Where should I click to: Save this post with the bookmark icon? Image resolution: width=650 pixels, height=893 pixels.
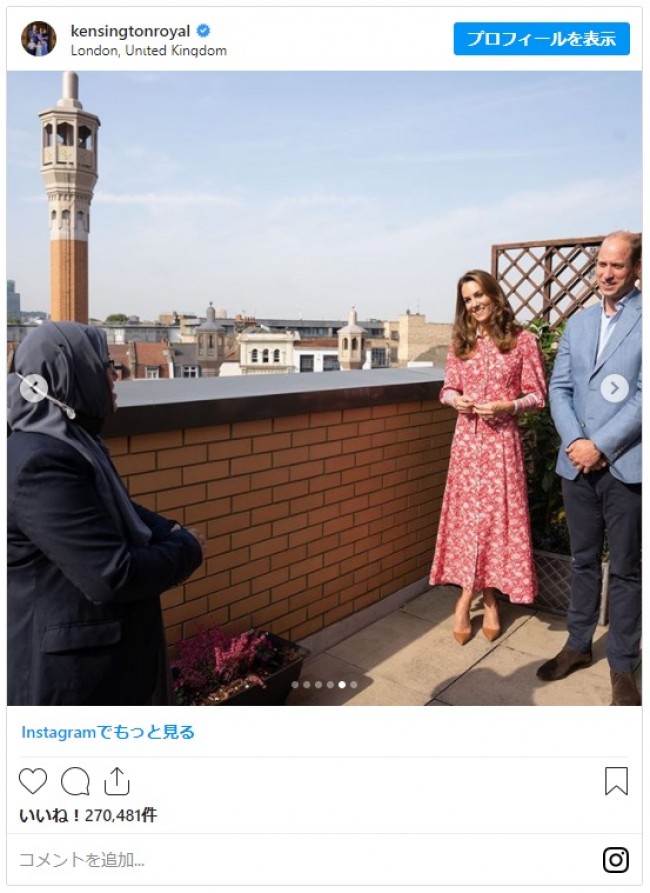[616, 781]
